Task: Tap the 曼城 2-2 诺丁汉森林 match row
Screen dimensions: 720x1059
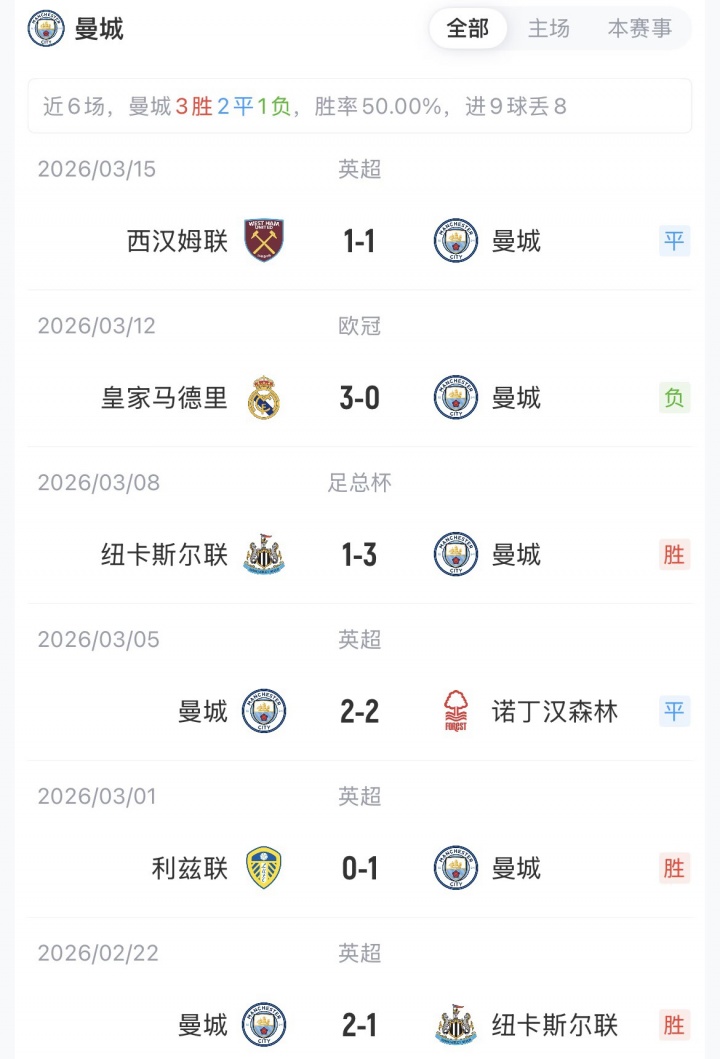Action: pos(359,711)
